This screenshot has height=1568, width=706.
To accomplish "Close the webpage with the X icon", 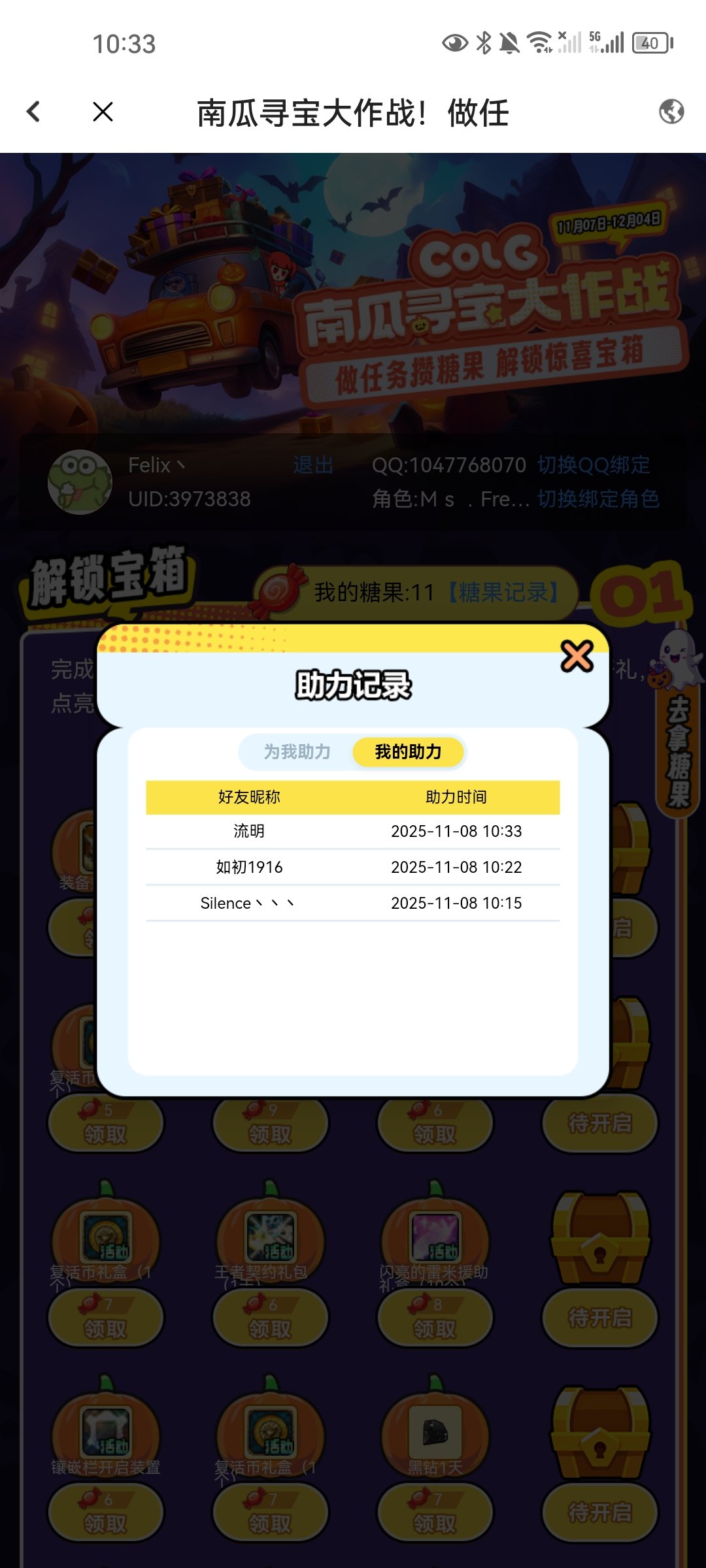I will tap(103, 112).
